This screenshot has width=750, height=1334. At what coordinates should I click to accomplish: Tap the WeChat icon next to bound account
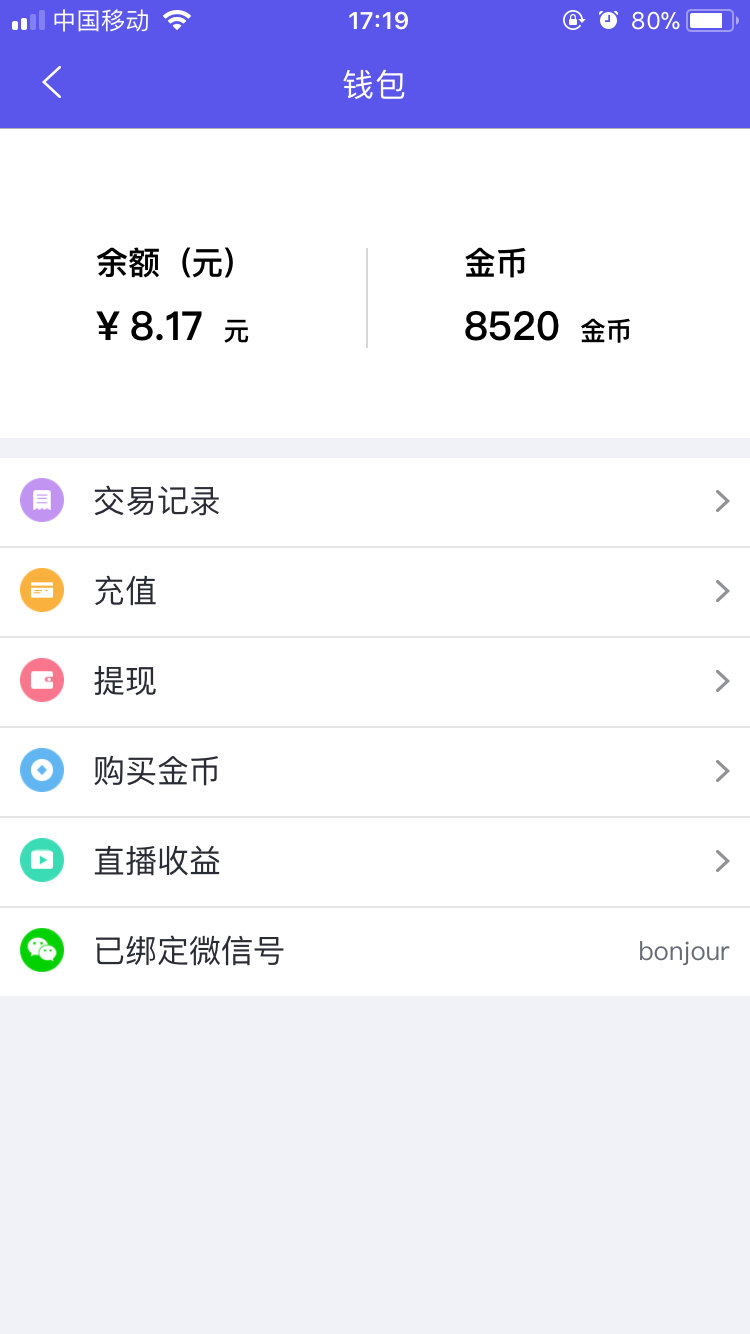coord(41,951)
